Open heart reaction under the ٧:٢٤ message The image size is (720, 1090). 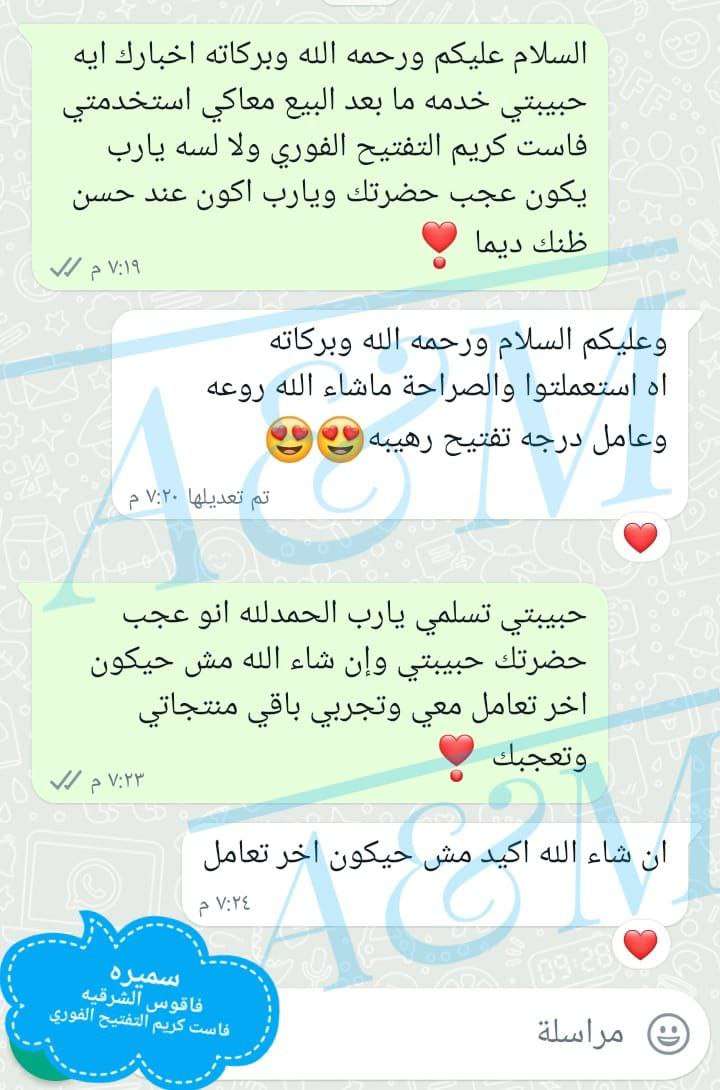640,943
